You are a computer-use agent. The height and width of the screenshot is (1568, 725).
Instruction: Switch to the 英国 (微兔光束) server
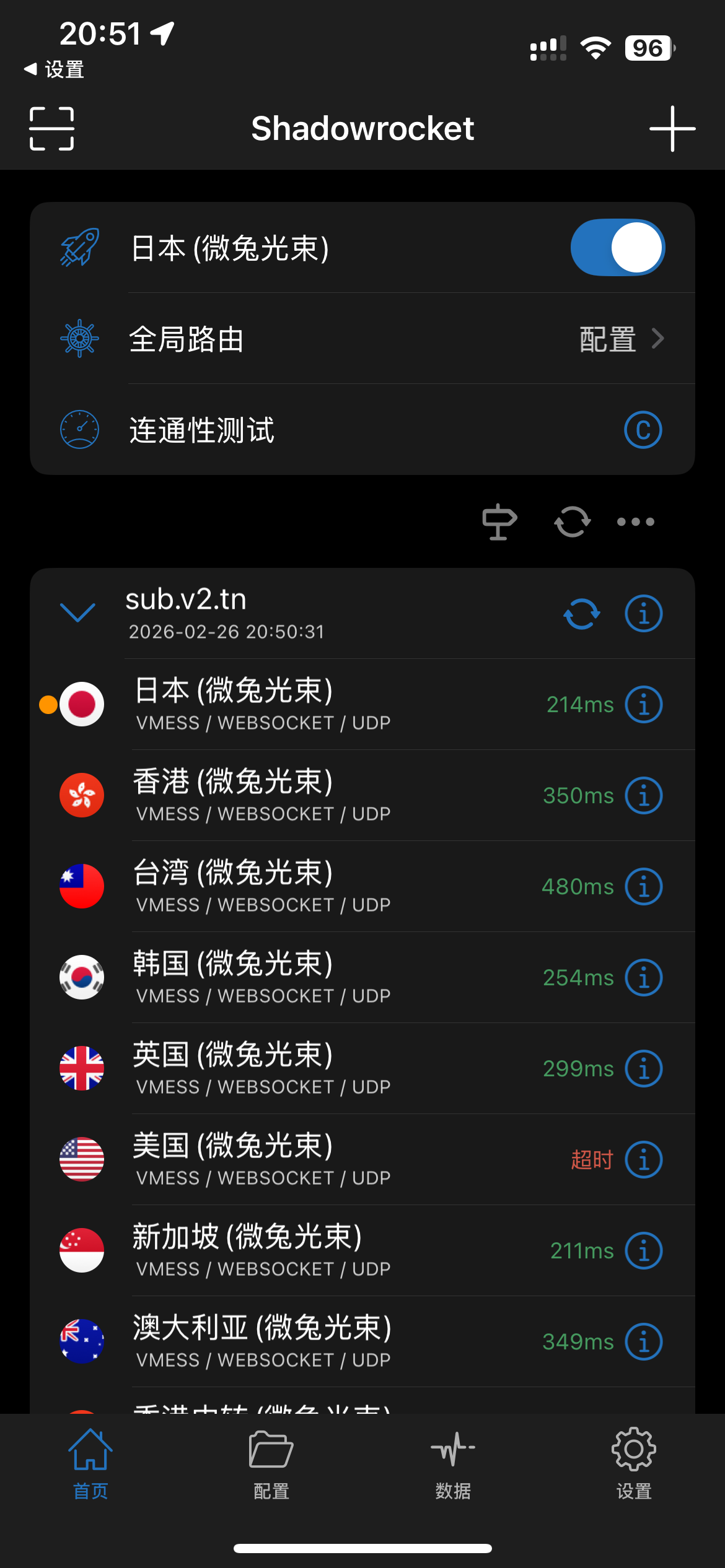pyautogui.click(x=310, y=1068)
